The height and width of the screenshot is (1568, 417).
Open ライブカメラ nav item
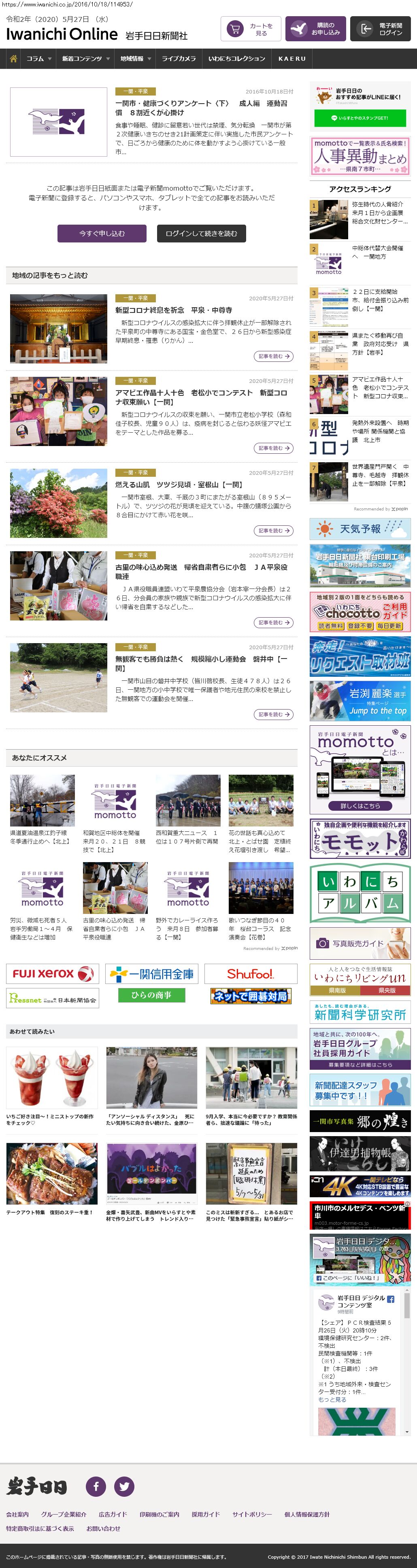coord(179,59)
